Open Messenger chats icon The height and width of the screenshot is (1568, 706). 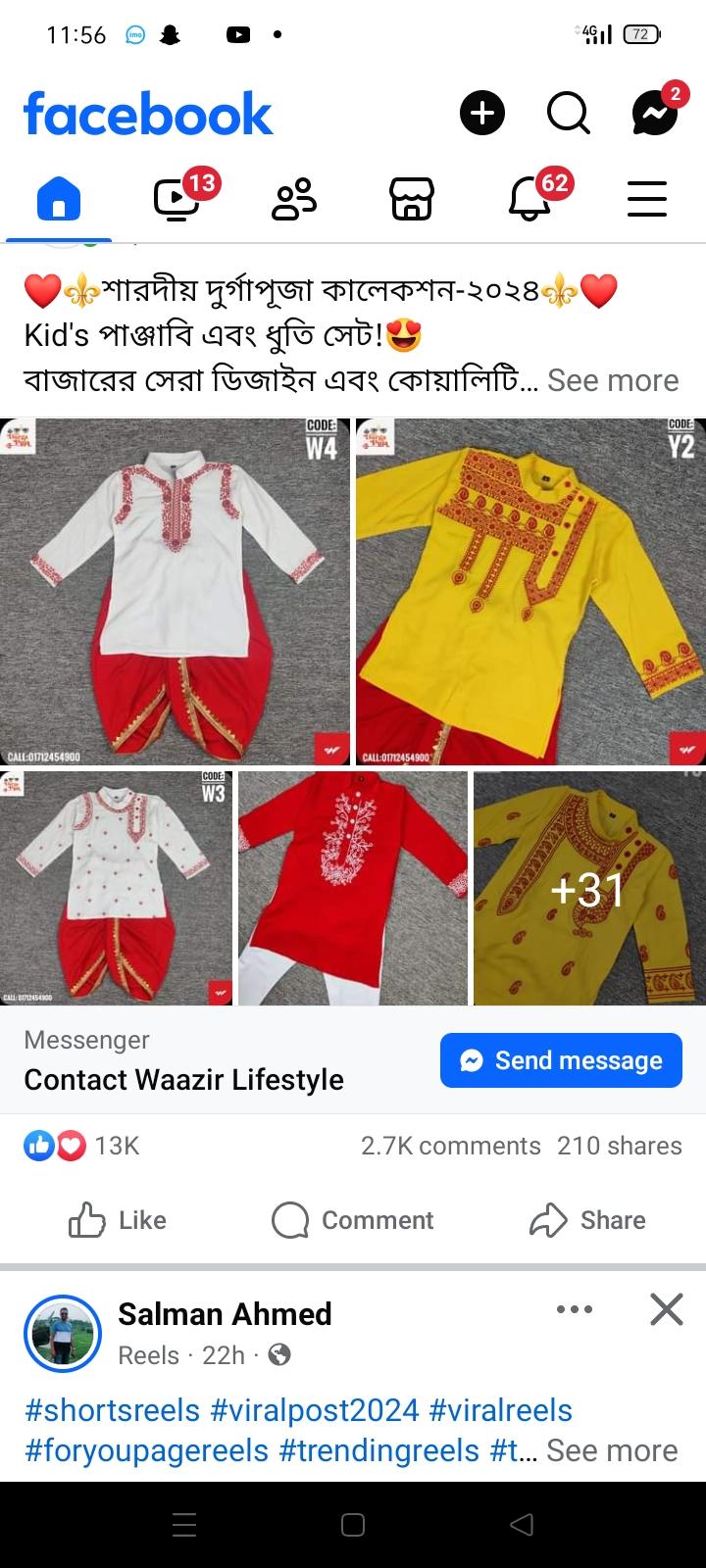point(654,114)
